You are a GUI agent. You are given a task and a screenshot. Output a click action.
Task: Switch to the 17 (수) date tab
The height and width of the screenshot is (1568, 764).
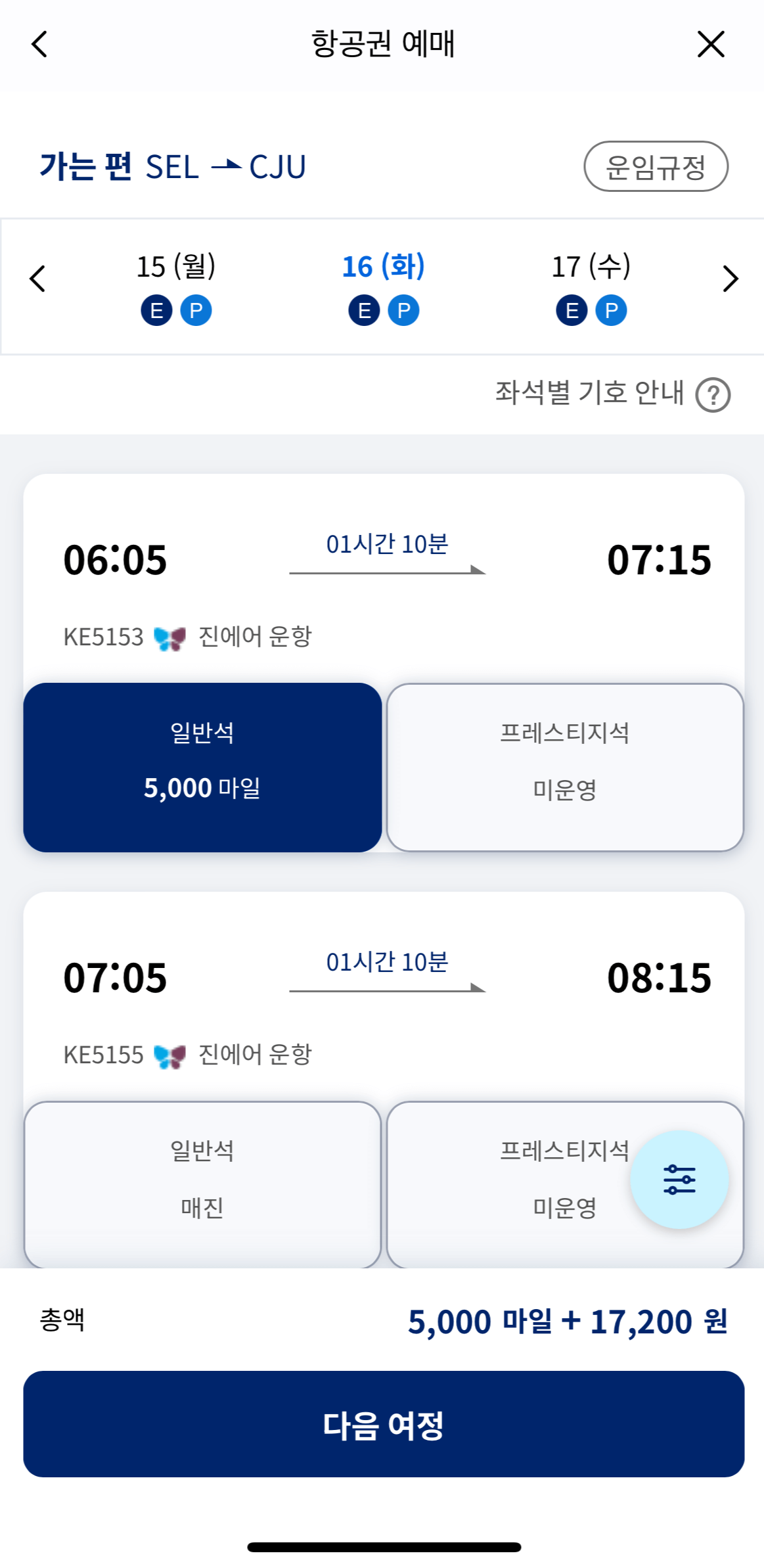point(590,266)
